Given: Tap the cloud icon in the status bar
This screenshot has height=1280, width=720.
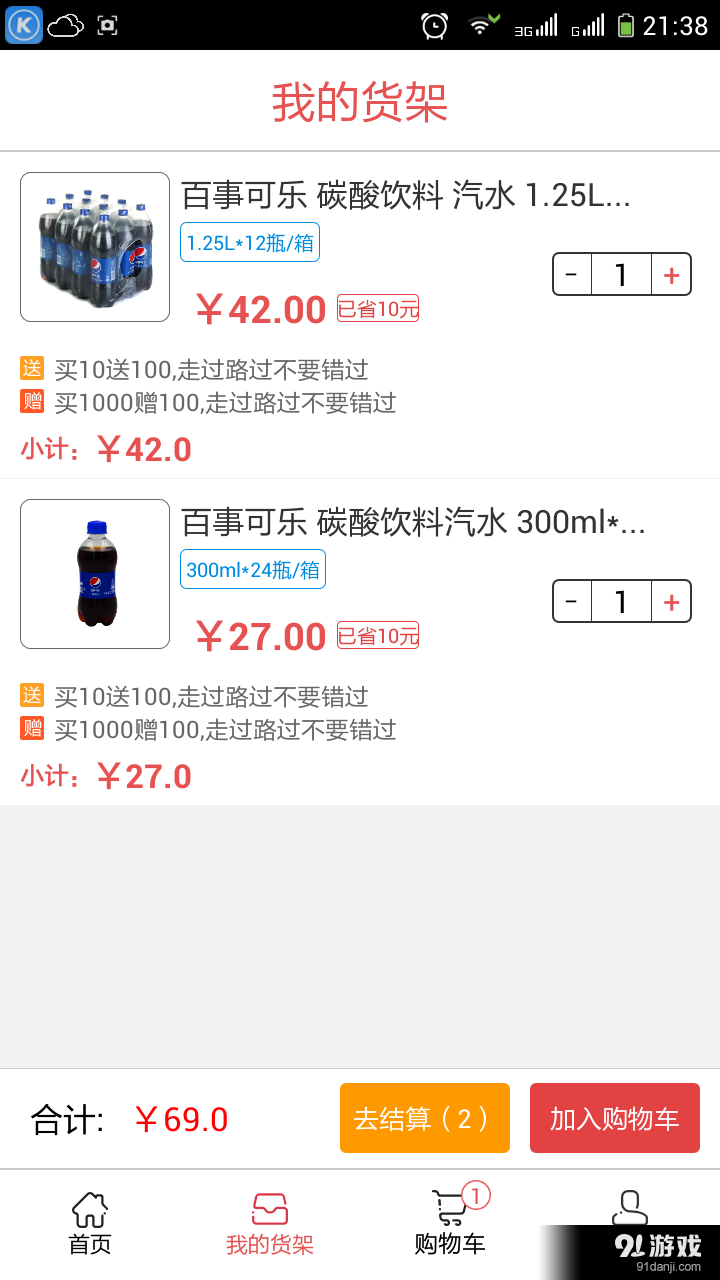Looking at the screenshot, I should (x=62, y=23).
